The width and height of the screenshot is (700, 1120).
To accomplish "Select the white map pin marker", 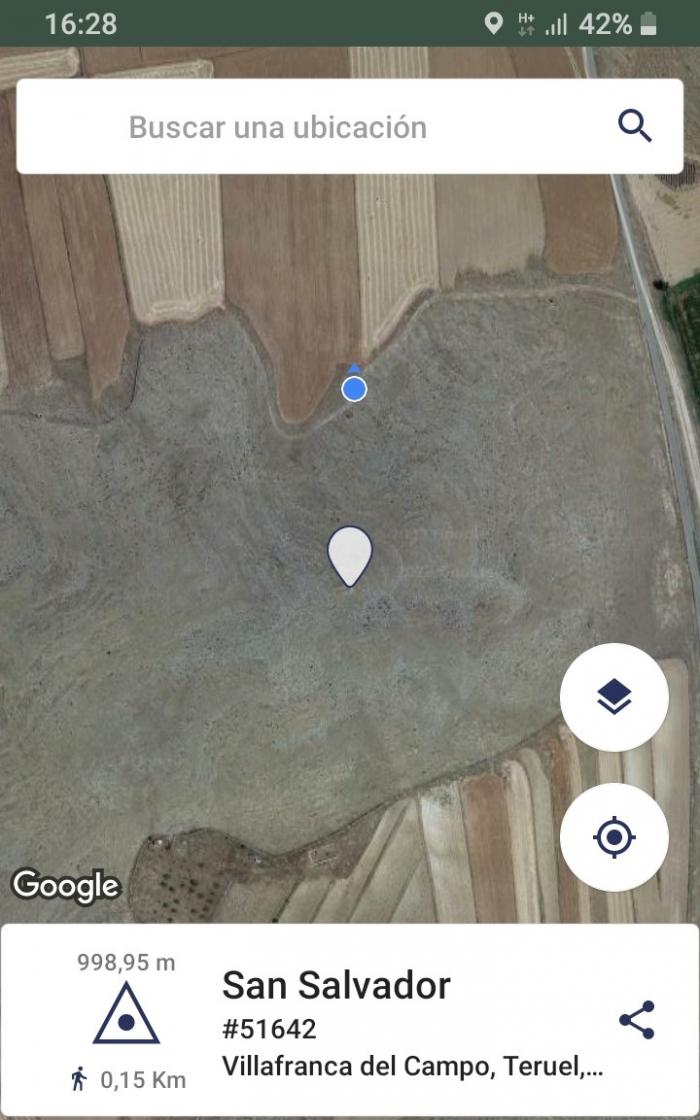I will 350,556.
